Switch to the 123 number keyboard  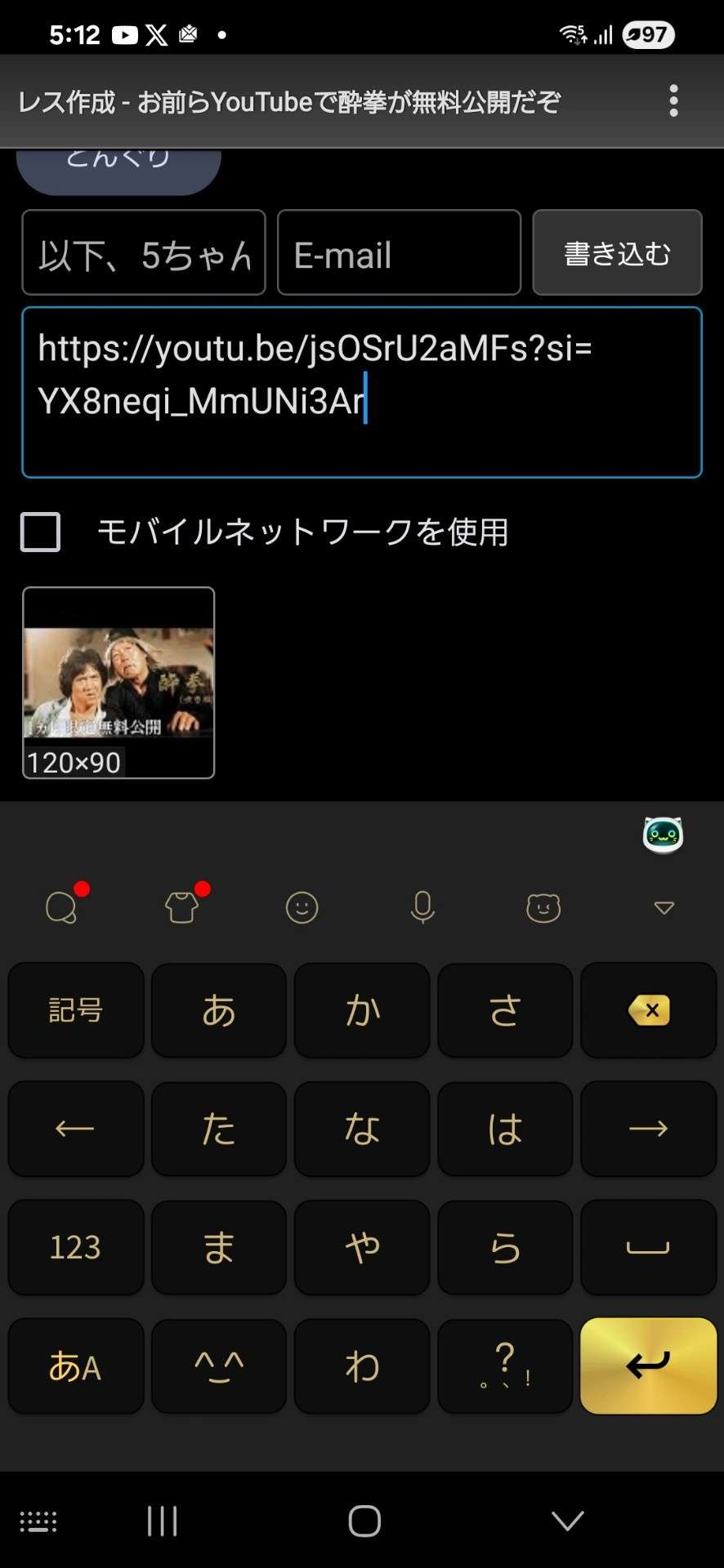pyautogui.click(x=76, y=1247)
